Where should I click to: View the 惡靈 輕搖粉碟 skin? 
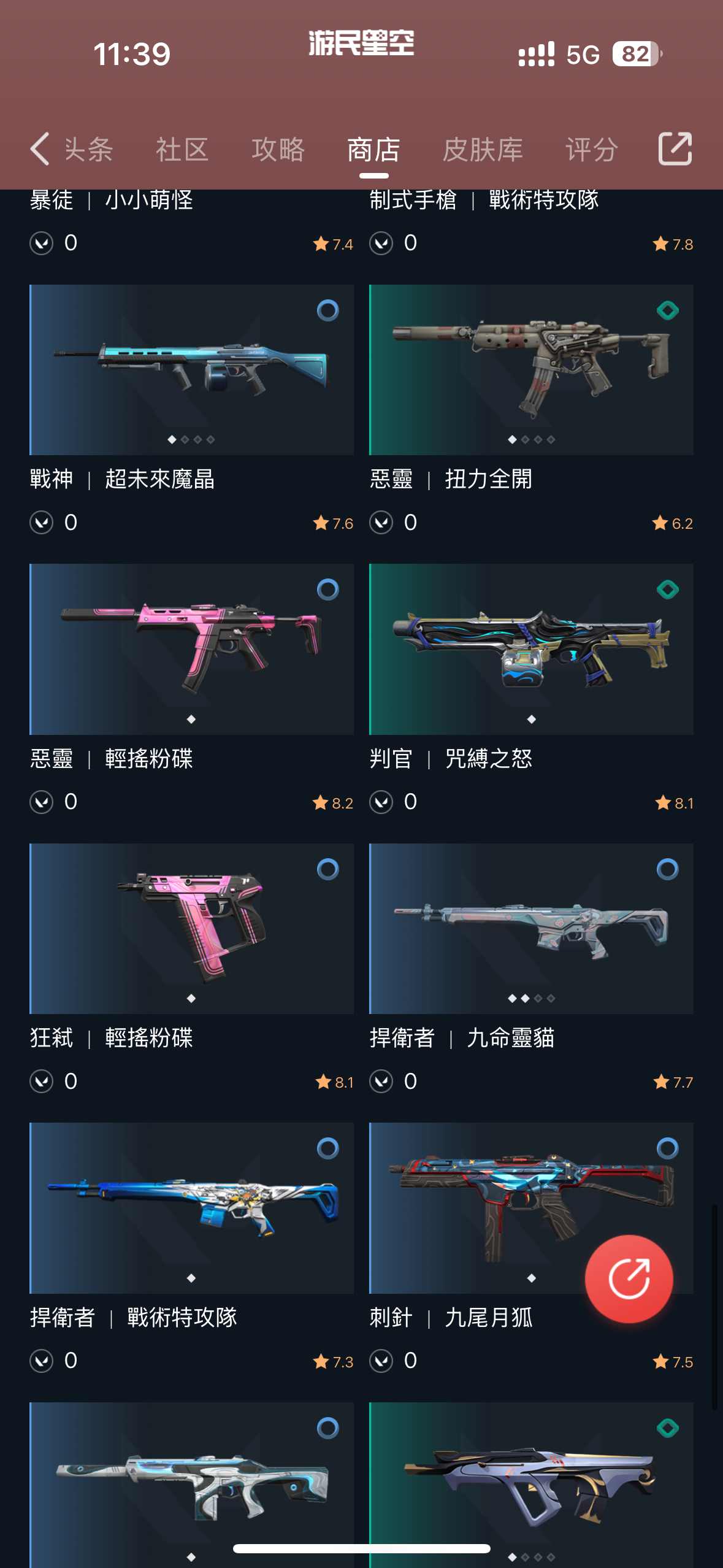click(x=191, y=649)
